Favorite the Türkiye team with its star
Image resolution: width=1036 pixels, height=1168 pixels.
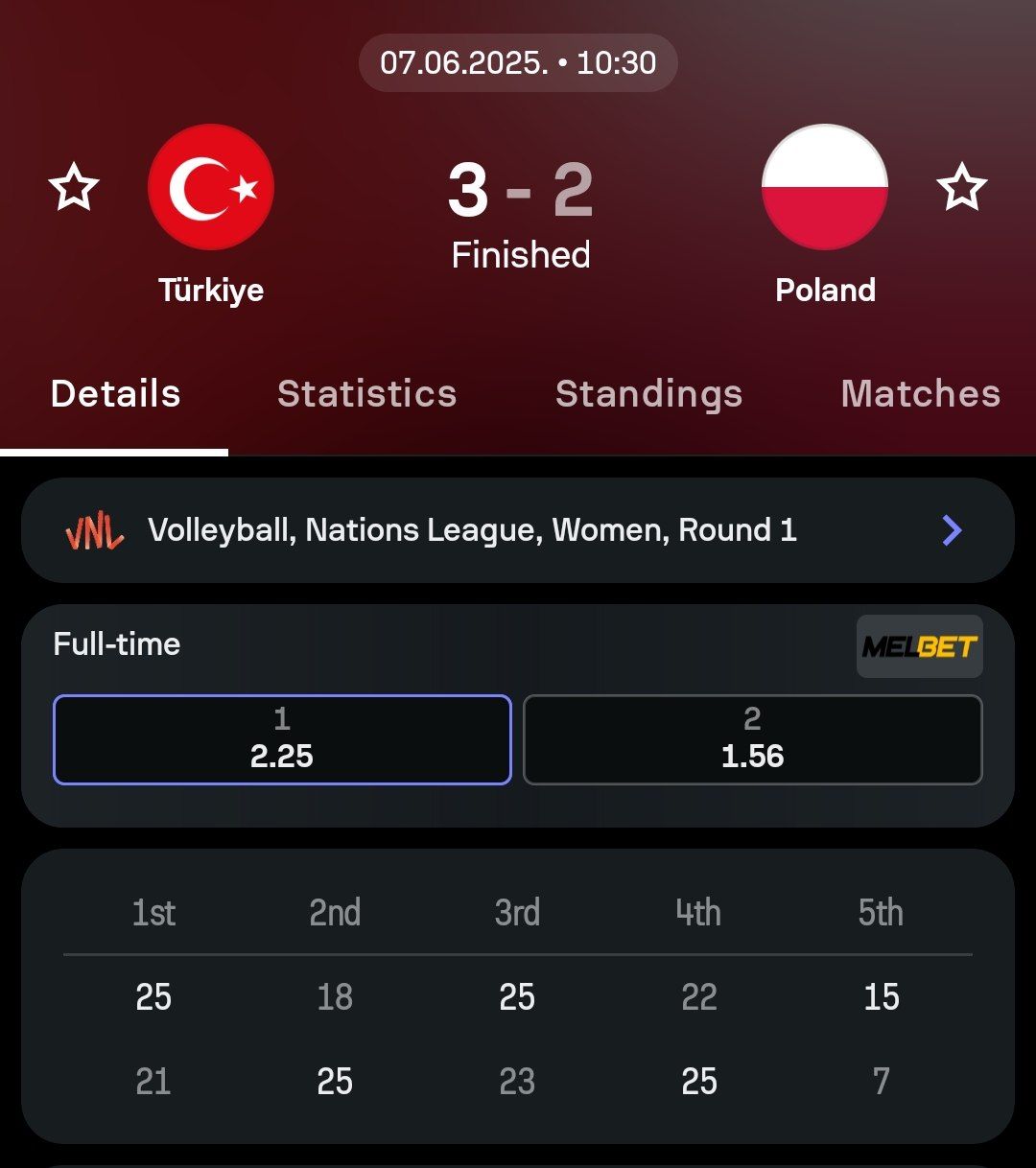74,187
